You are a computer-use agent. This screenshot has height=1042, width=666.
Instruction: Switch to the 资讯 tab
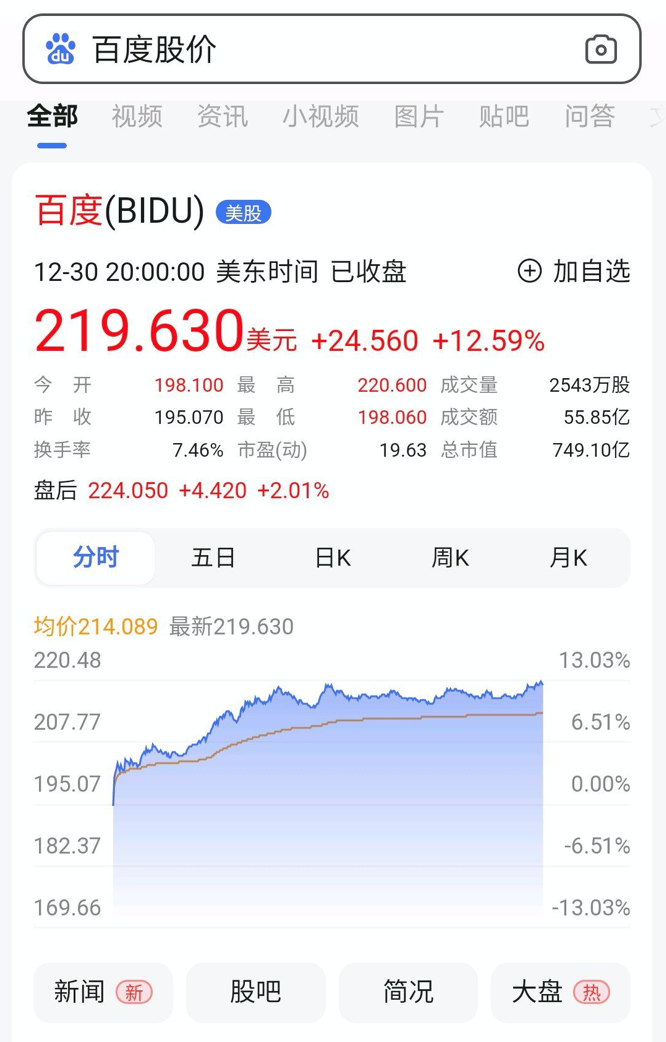(222, 116)
